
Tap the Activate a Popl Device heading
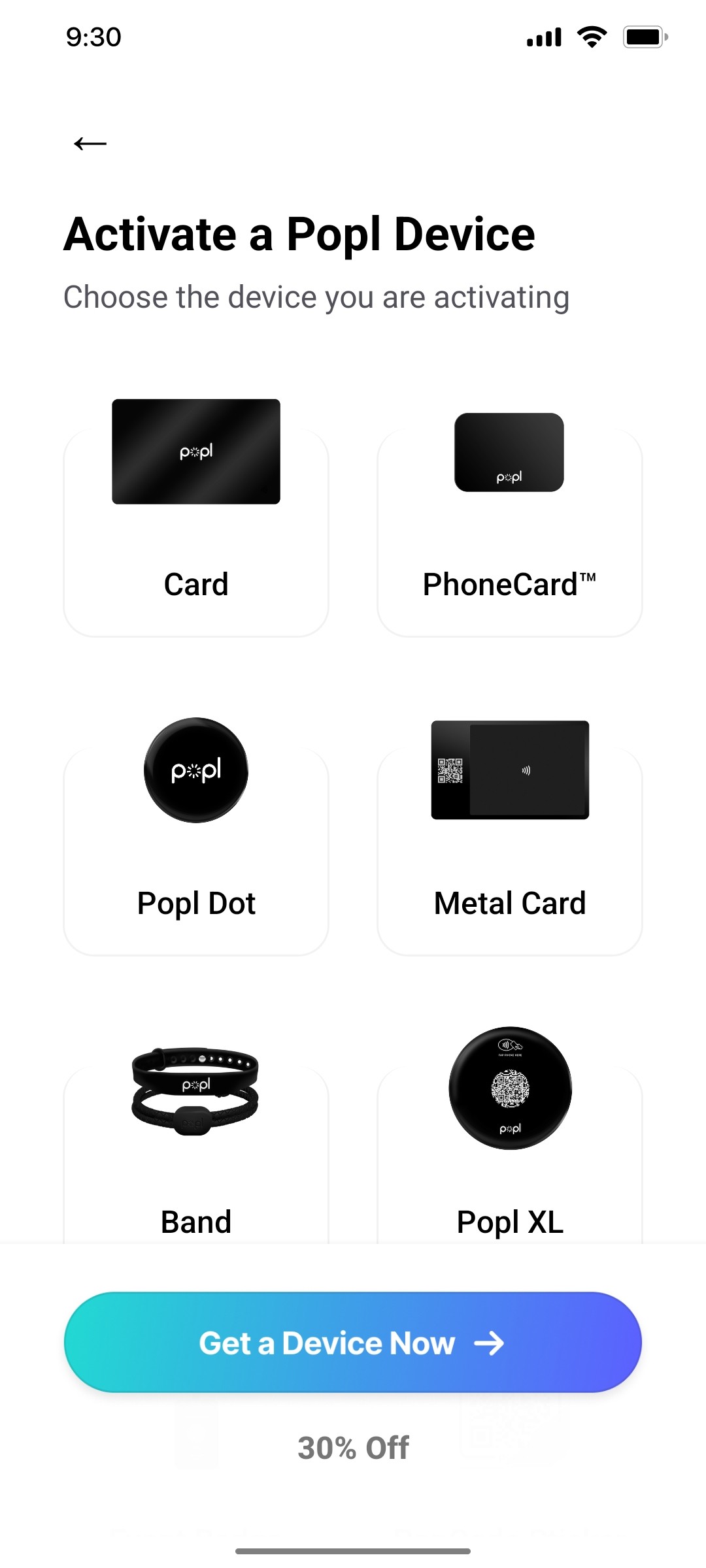299,234
